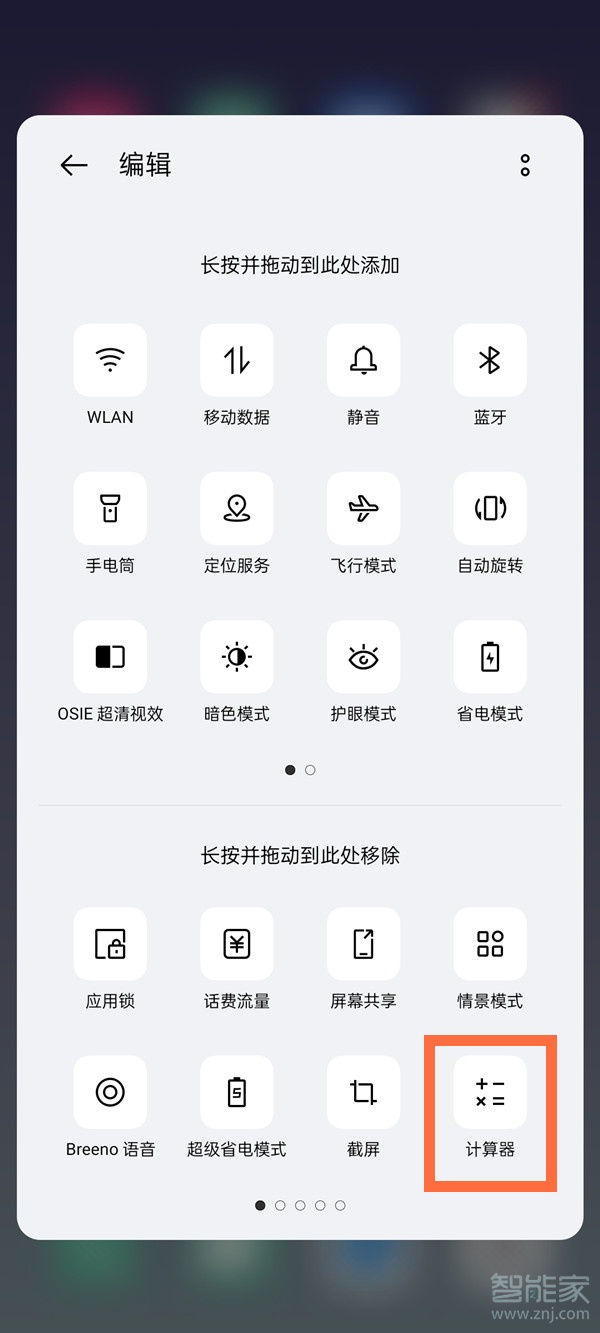Select the 情景模式 tile
Image resolution: width=600 pixels, height=1333 pixels.
pos(490,944)
